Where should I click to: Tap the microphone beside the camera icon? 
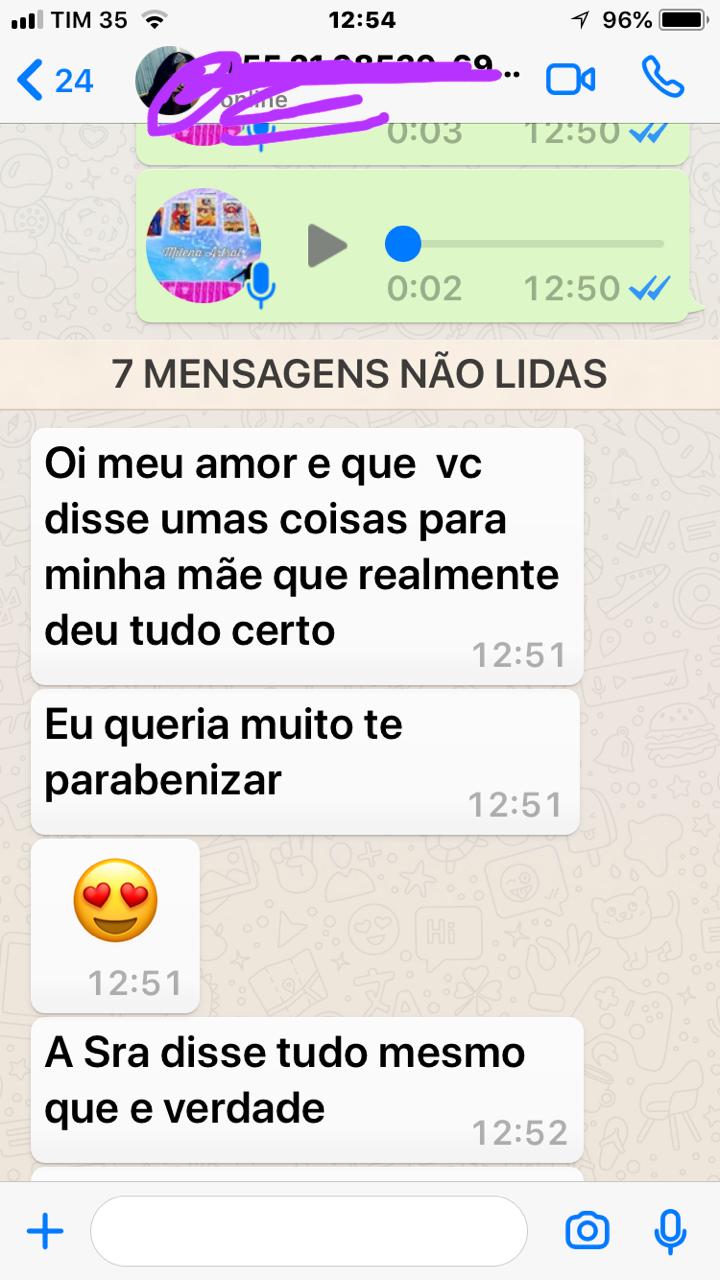(x=669, y=1231)
